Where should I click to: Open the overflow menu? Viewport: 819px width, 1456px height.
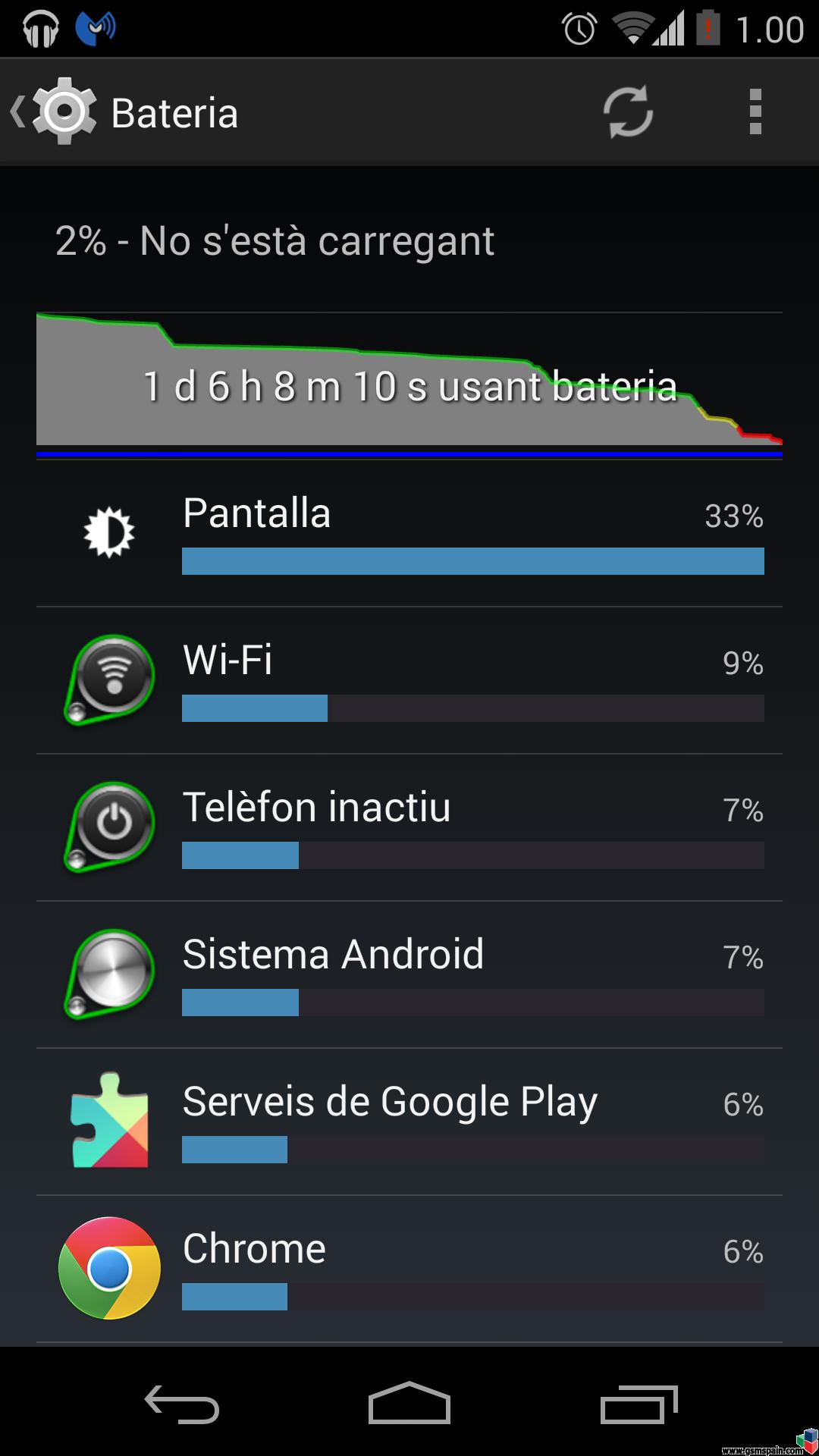tap(755, 112)
